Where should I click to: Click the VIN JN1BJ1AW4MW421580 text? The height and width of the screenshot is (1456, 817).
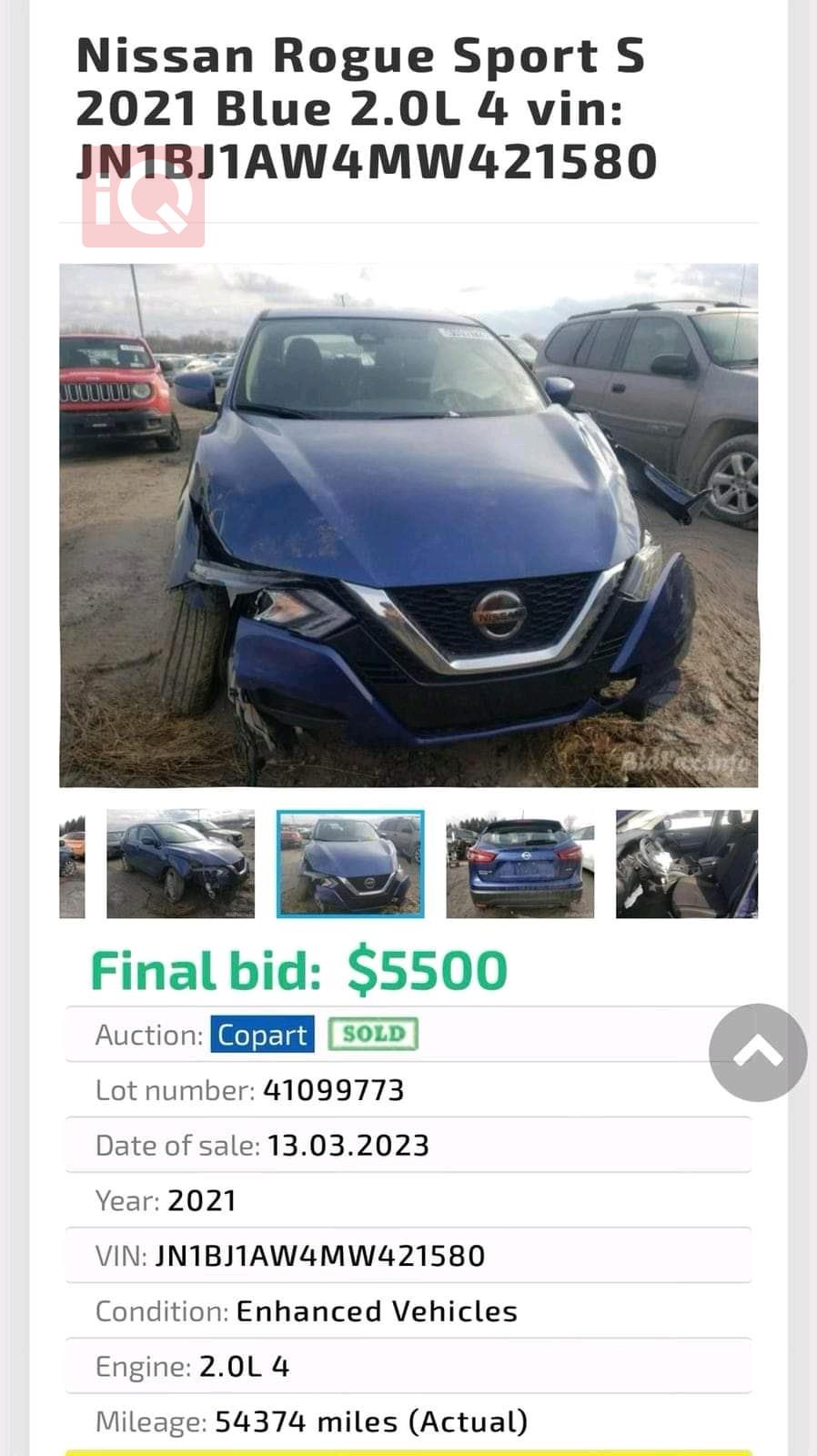pos(318,1256)
